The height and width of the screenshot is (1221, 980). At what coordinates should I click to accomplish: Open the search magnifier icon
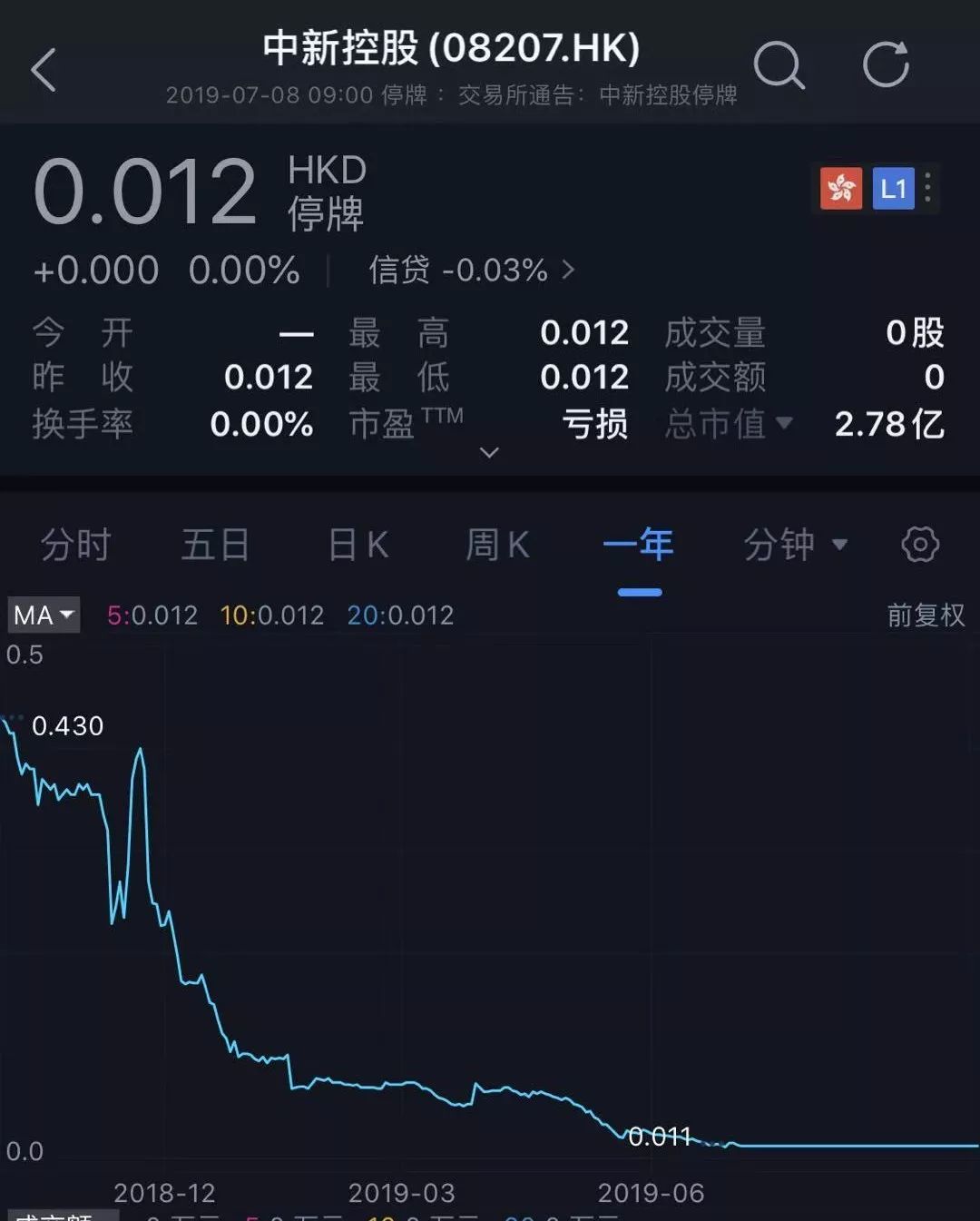[779, 66]
